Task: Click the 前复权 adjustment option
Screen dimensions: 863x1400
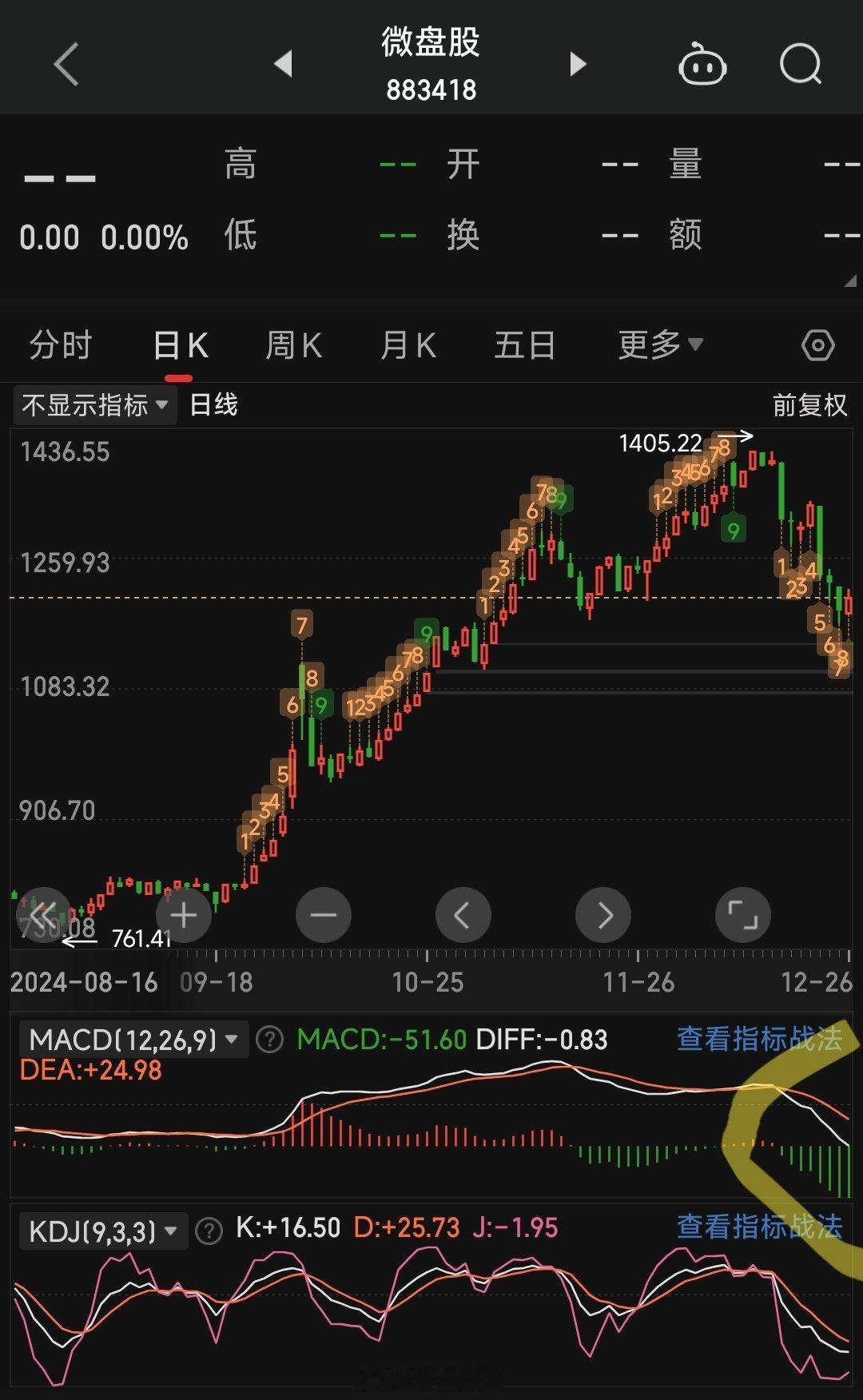Action: [x=810, y=406]
